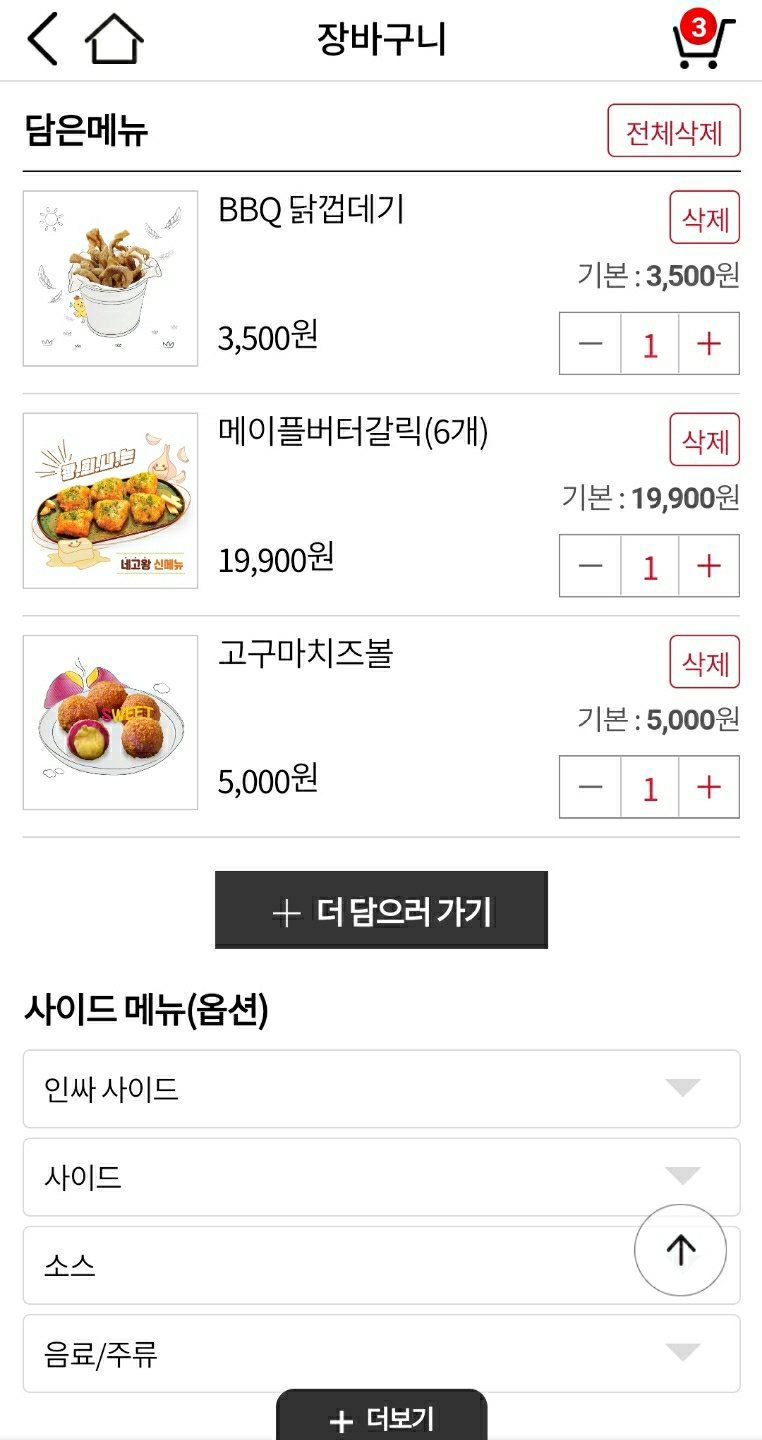Increase 고구마치즈볼 quantity
This screenshot has width=762, height=1440.
coord(709,788)
